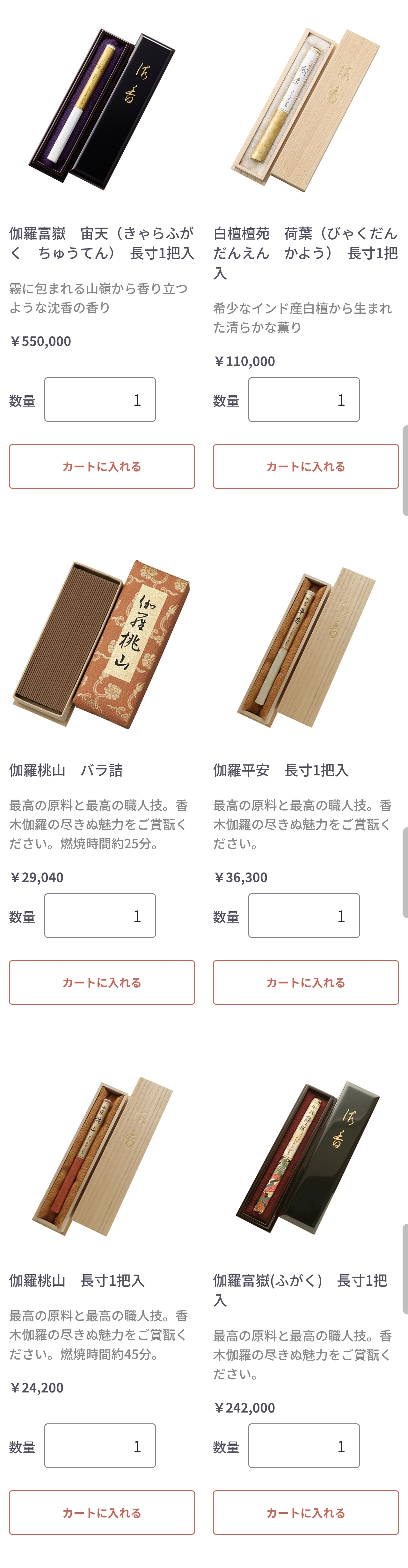The height and width of the screenshot is (1568, 408).
Task: Set quantity for 伽羅富嶽(ふがく) 長寸1把入
Action: click(304, 1446)
